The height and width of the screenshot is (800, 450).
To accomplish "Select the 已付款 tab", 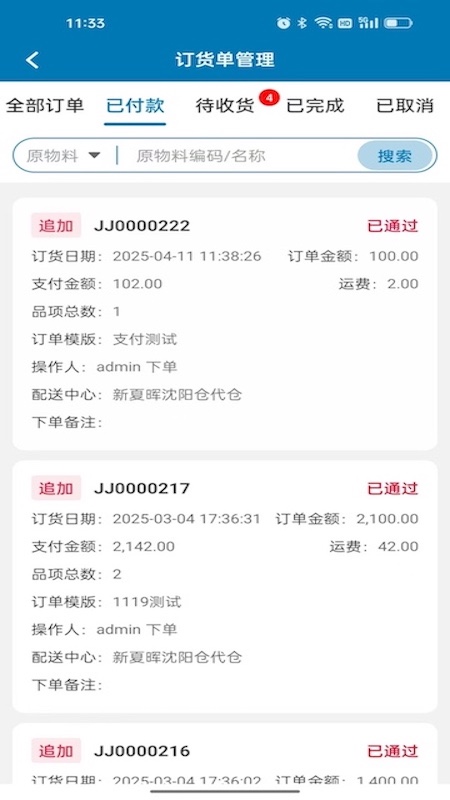I will click(135, 106).
